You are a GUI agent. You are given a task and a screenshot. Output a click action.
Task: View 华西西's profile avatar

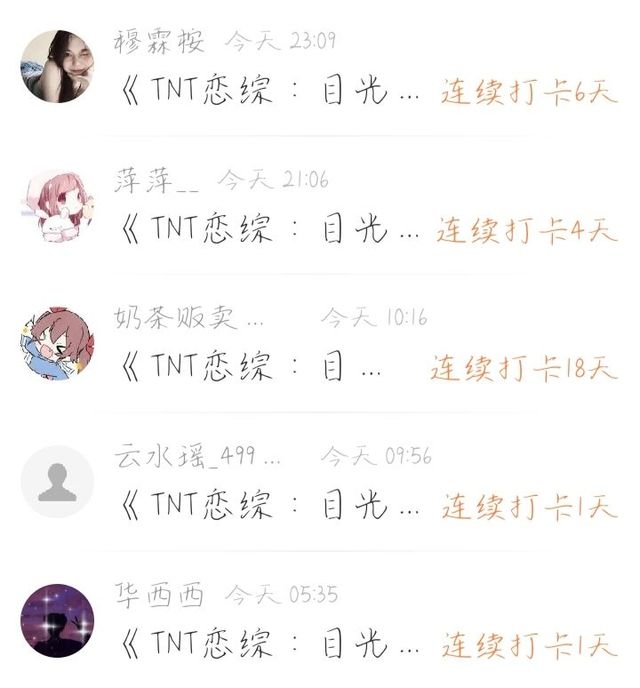point(57,620)
